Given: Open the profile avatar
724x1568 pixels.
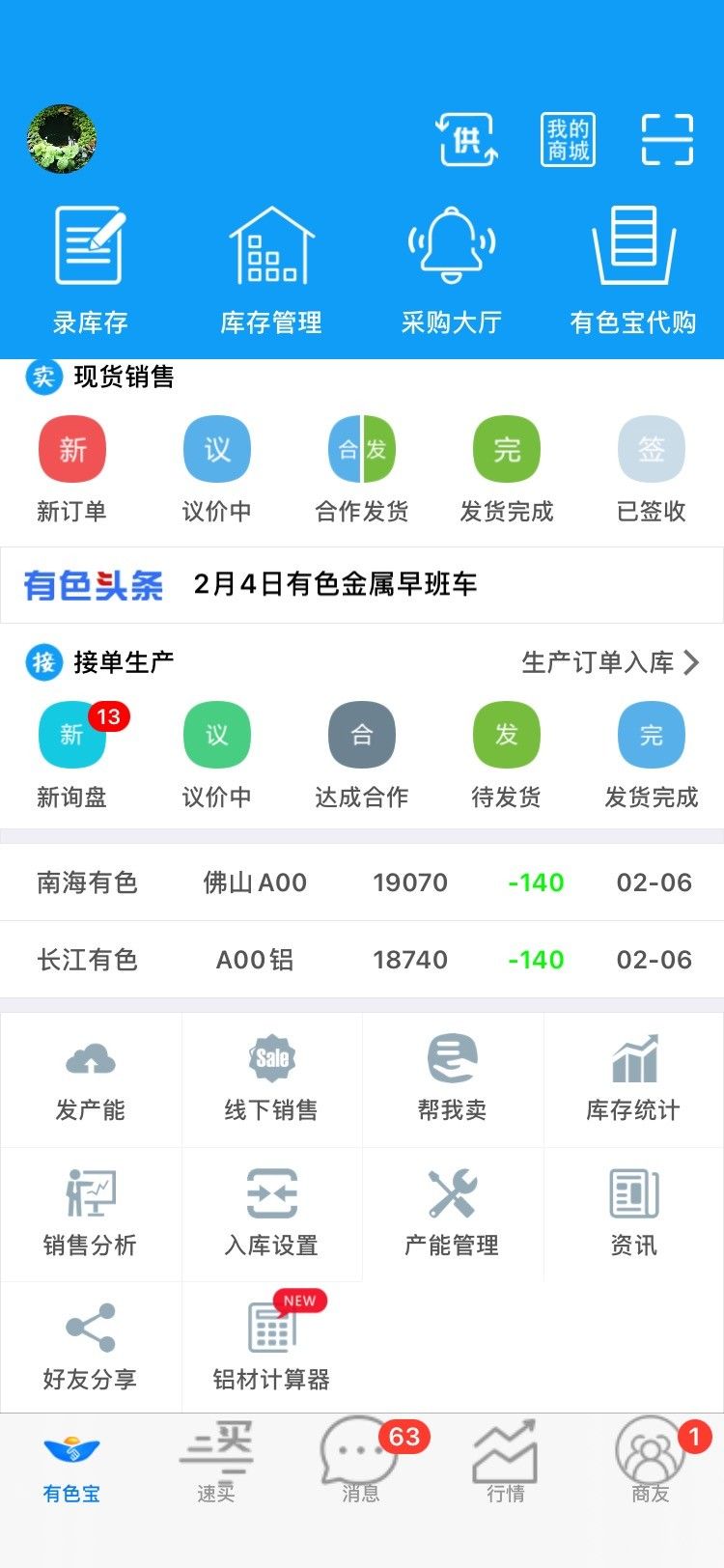Looking at the screenshot, I should (x=62, y=140).
